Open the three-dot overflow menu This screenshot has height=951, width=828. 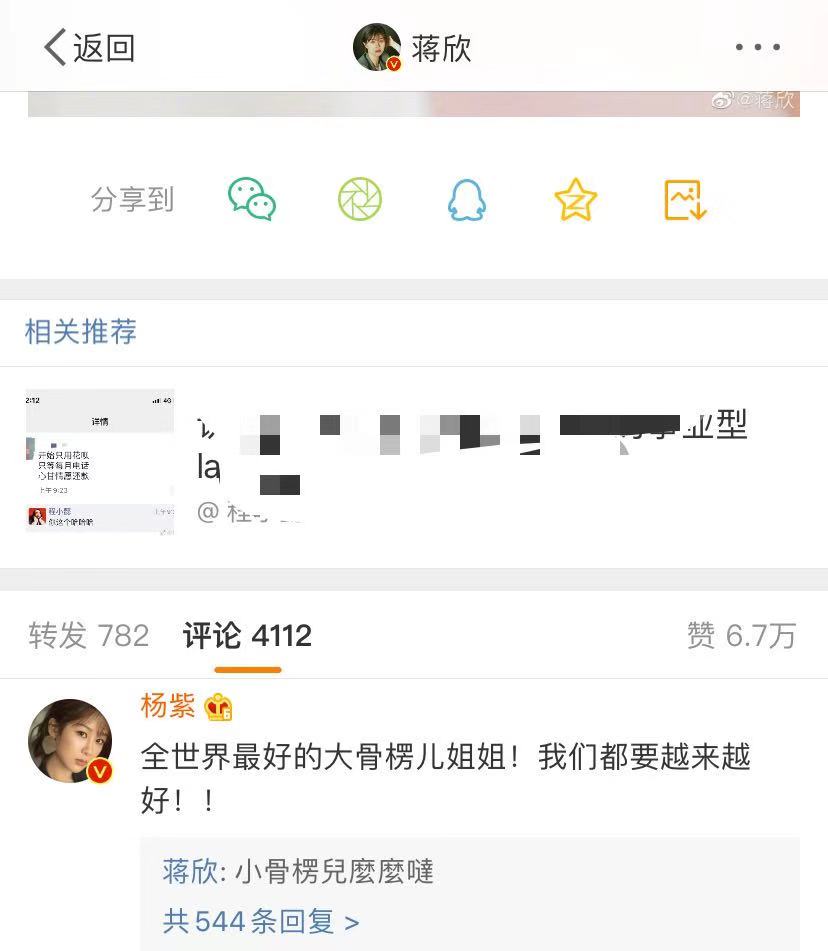pos(757,47)
